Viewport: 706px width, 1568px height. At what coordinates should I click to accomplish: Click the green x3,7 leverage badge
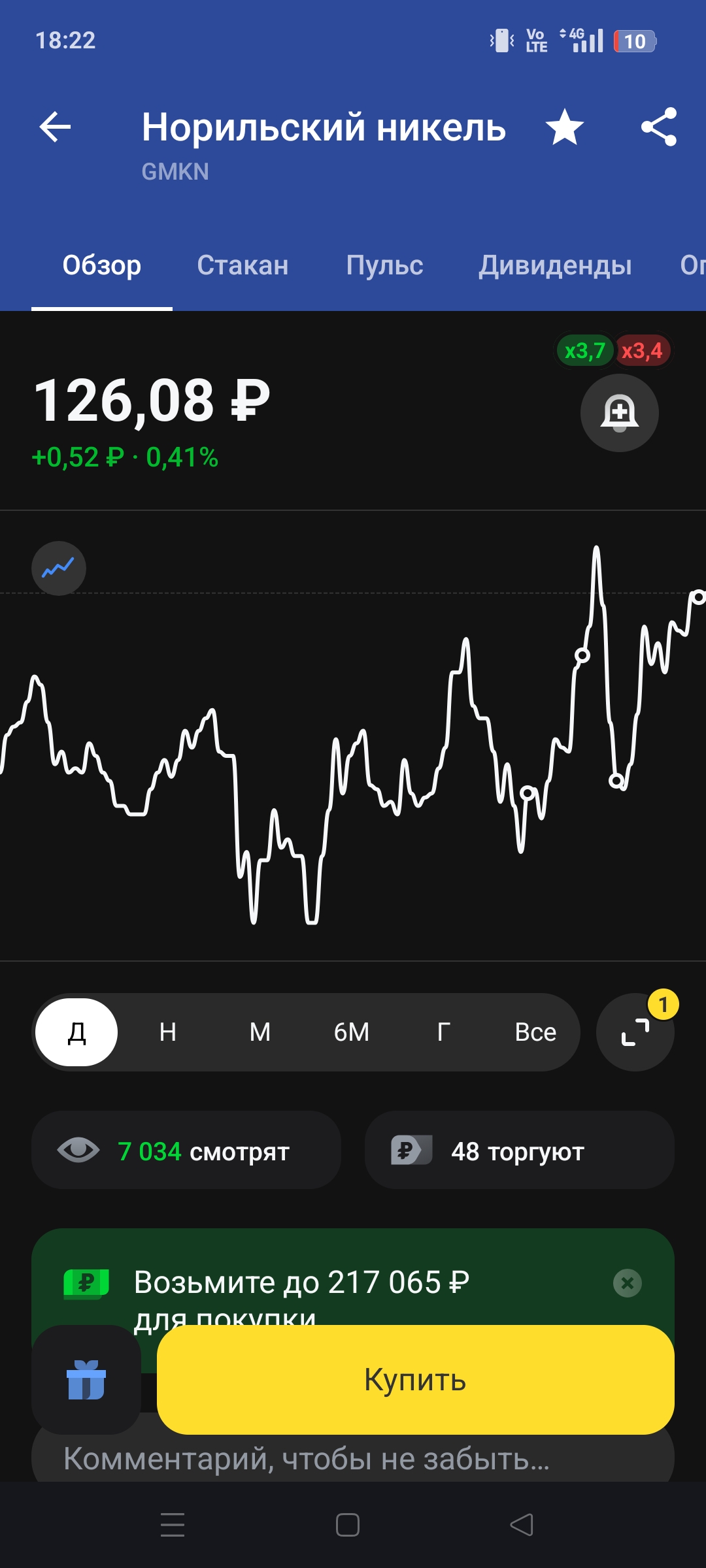[584, 351]
